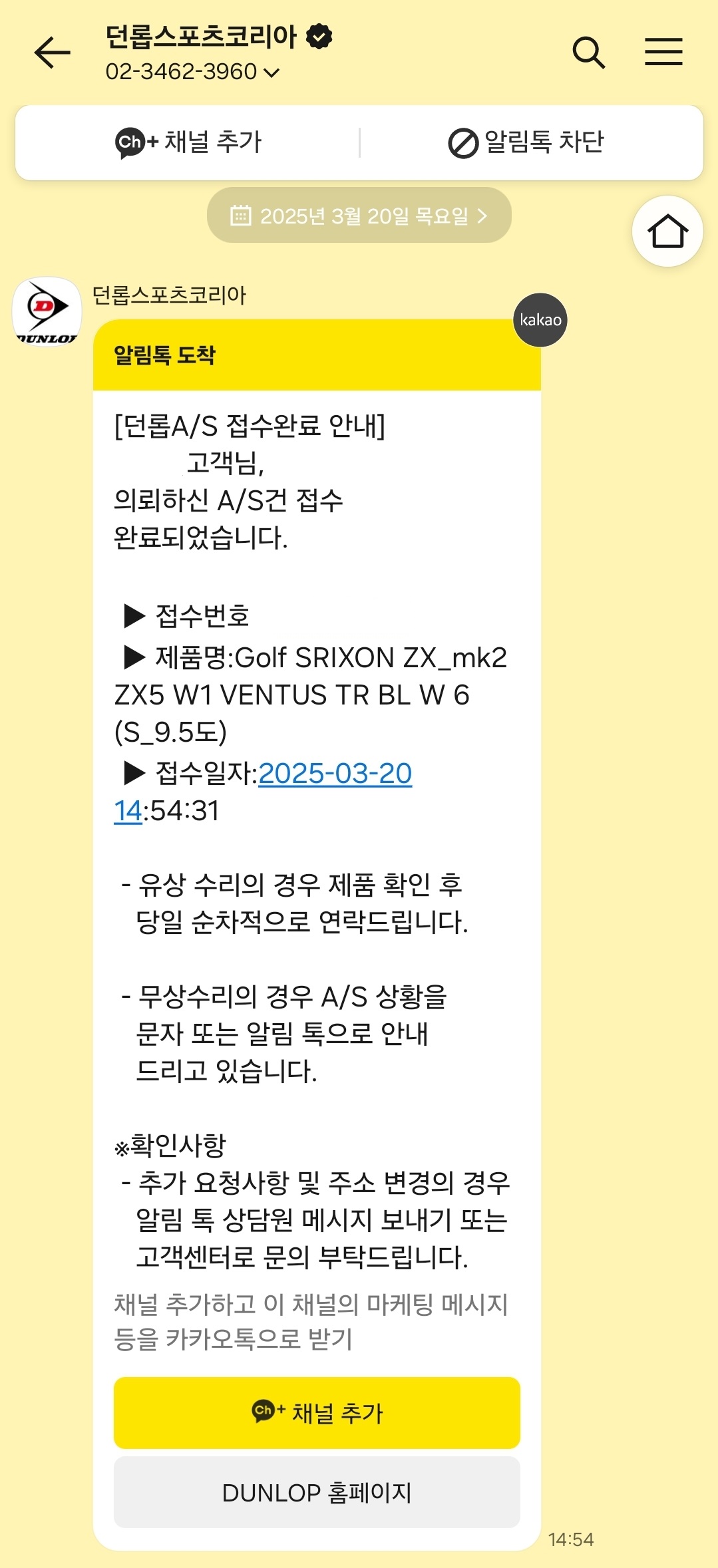Go back using the arrow
718x1568 pixels.
[52, 53]
